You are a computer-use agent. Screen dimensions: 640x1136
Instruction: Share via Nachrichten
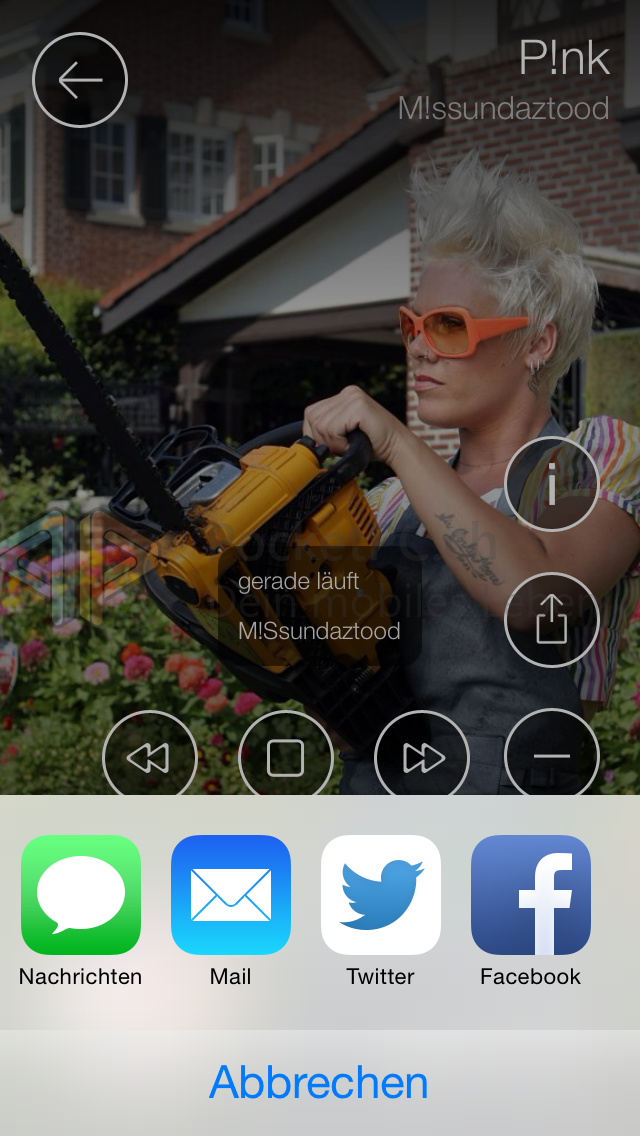tap(81, 895)
